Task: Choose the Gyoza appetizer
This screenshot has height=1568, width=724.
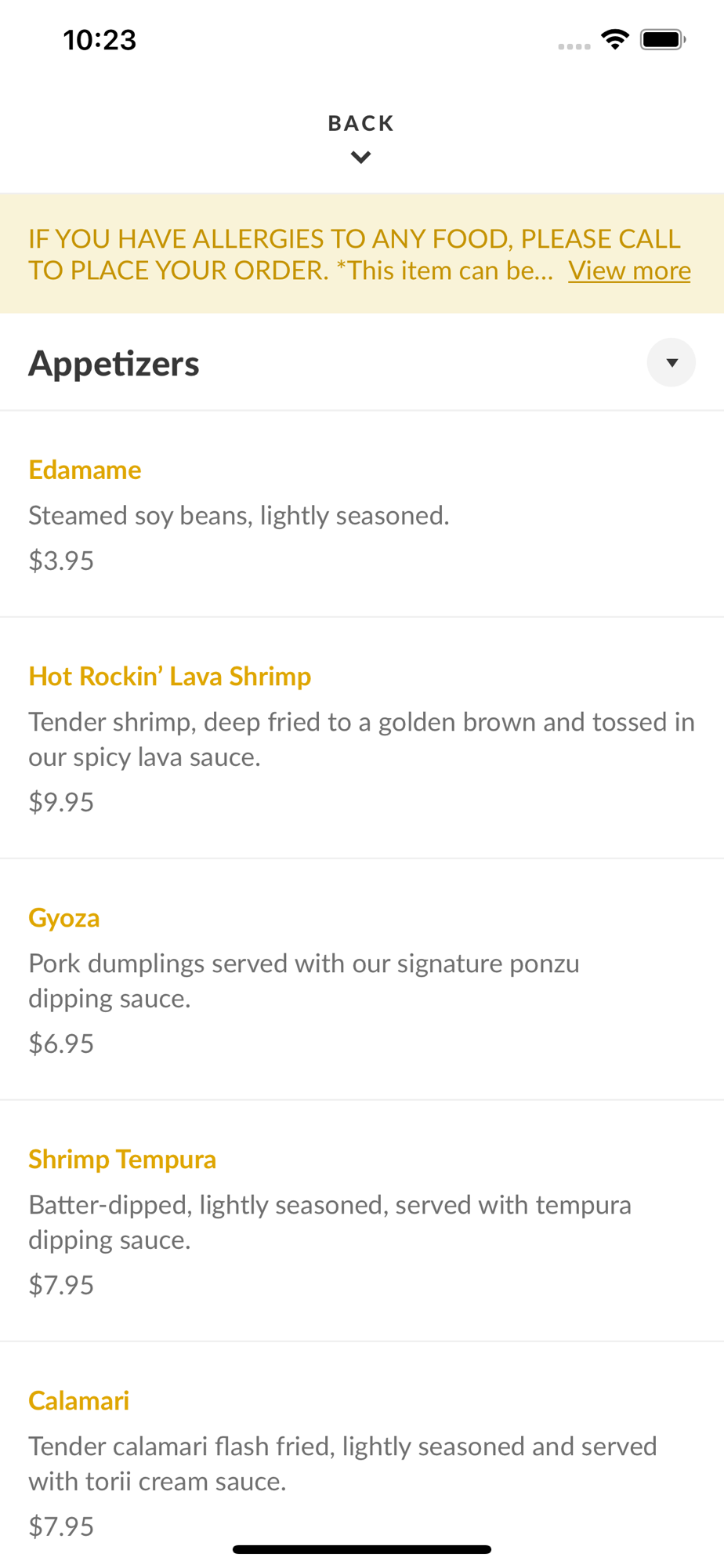Action: 362,980
